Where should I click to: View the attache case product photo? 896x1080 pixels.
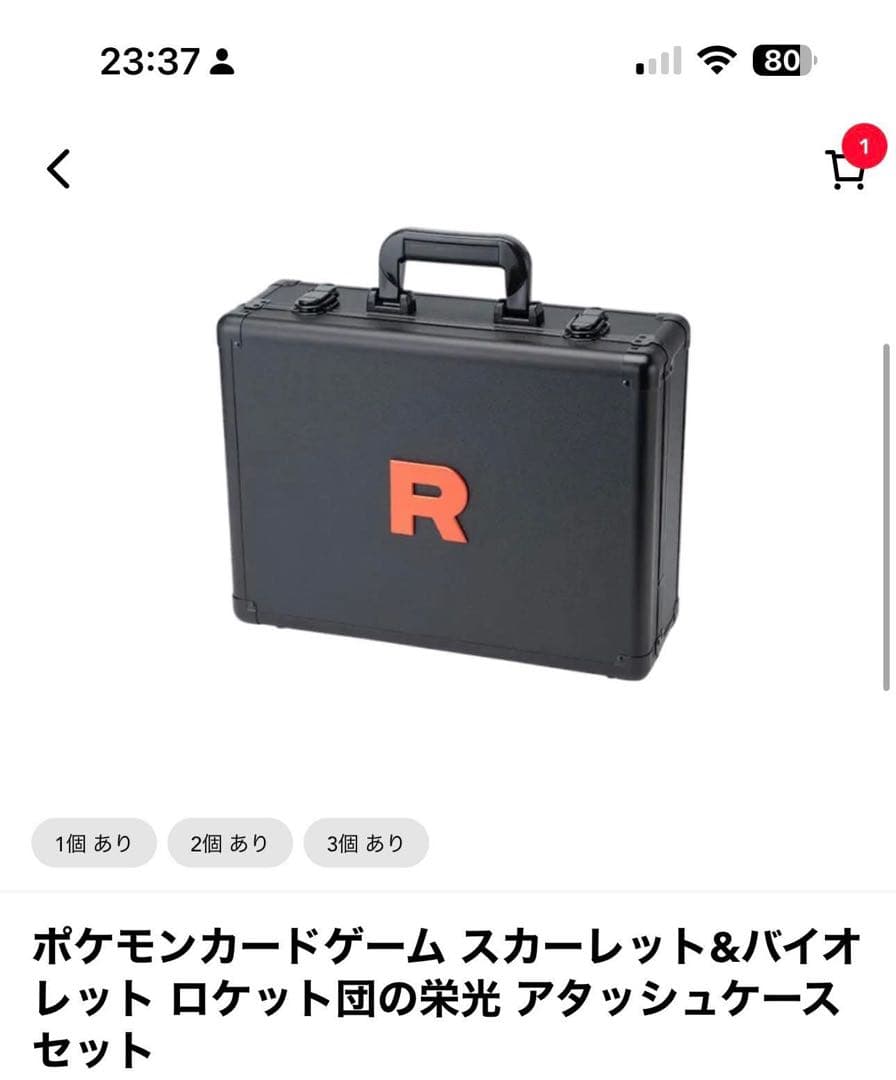[x=448, y=450]
